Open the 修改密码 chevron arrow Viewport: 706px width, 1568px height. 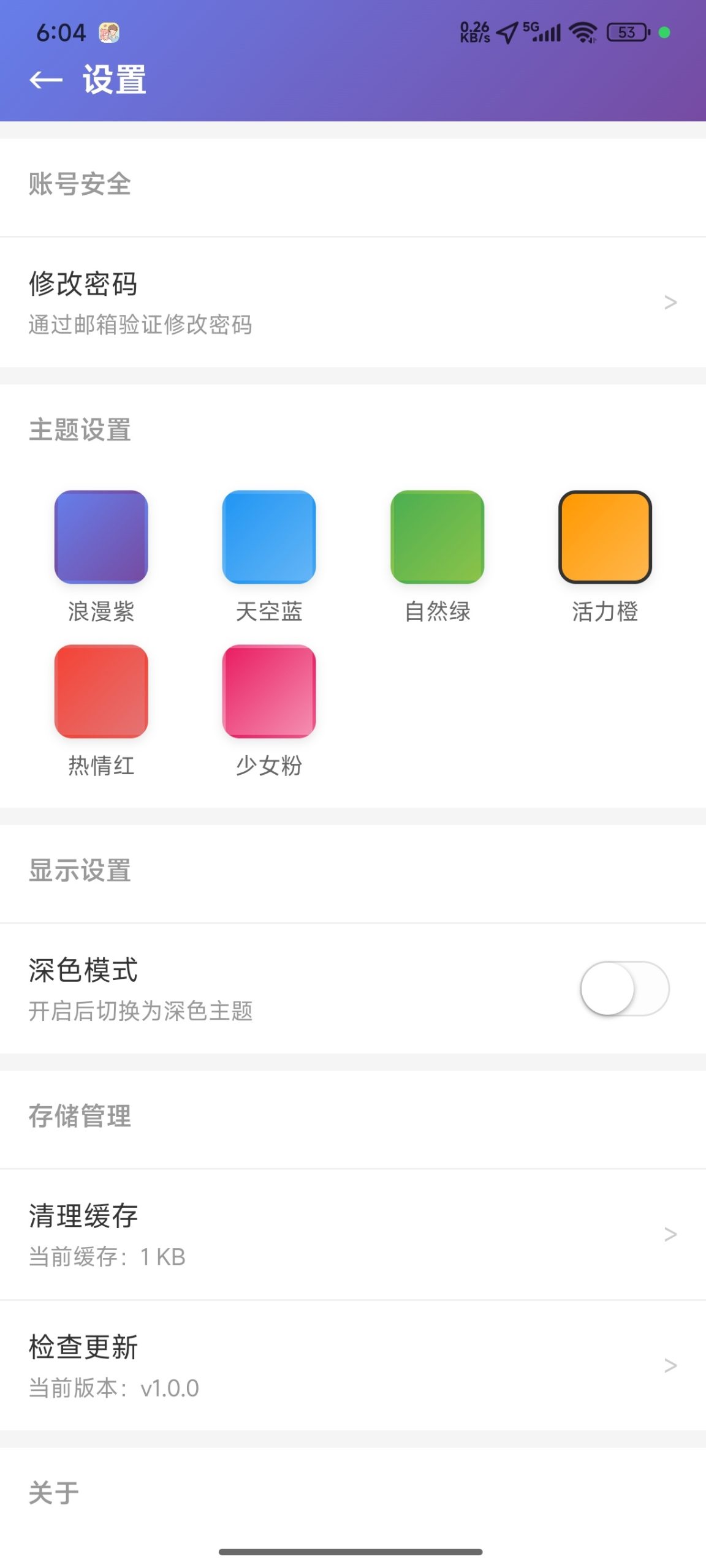(670, 301)
